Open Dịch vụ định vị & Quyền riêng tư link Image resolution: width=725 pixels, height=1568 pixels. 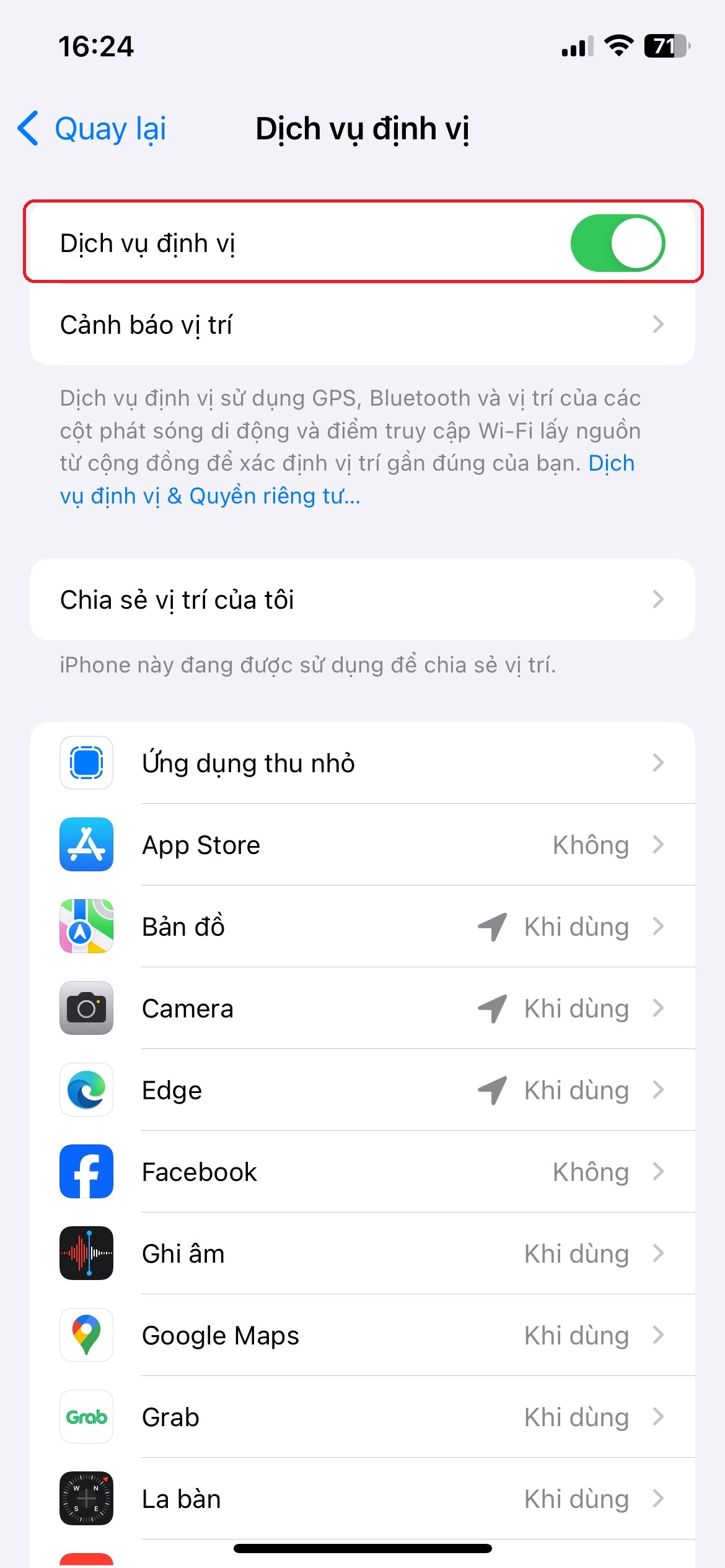coord(209,496)
